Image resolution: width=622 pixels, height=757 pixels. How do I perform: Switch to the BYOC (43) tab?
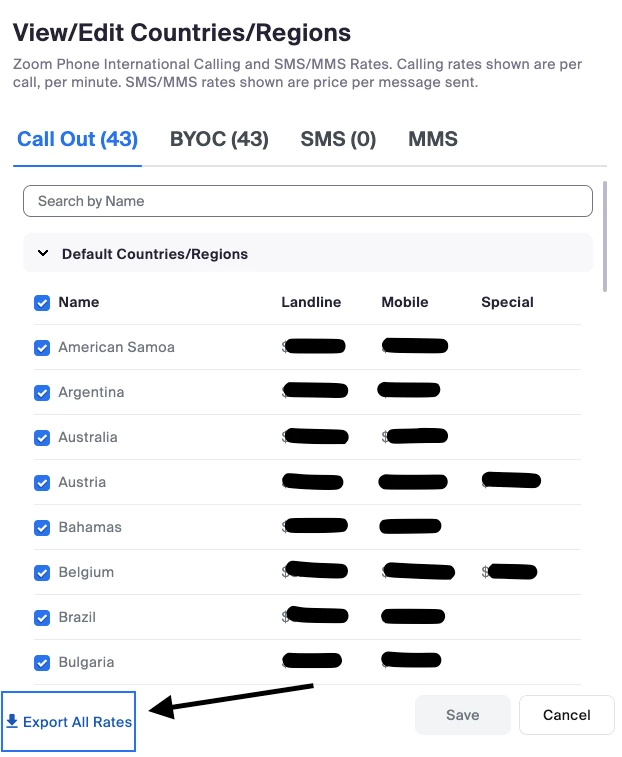click(219, 140)
